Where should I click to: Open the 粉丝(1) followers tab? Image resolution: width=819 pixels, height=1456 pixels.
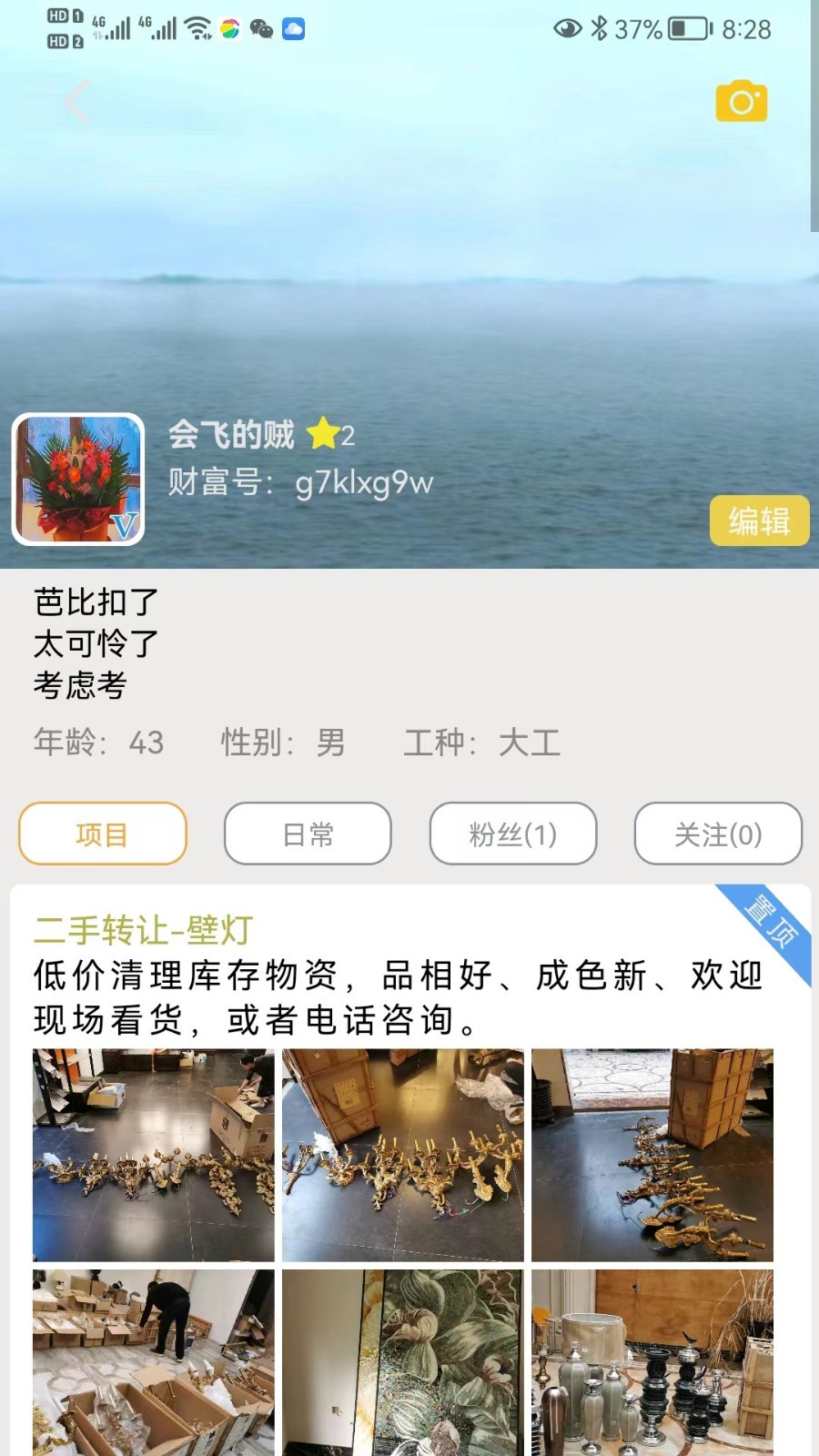pos(512,833)
